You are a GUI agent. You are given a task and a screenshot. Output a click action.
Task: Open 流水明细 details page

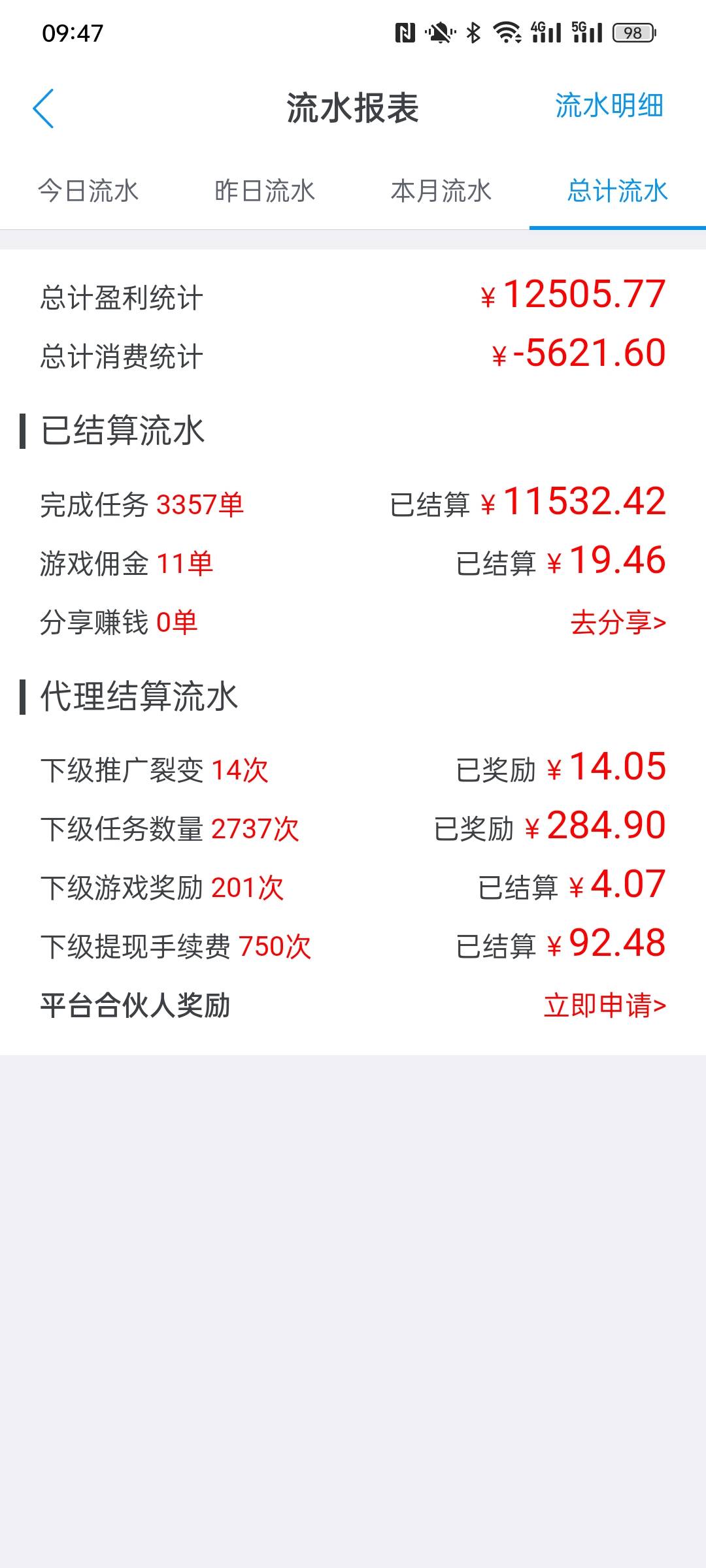pos(609,106)
